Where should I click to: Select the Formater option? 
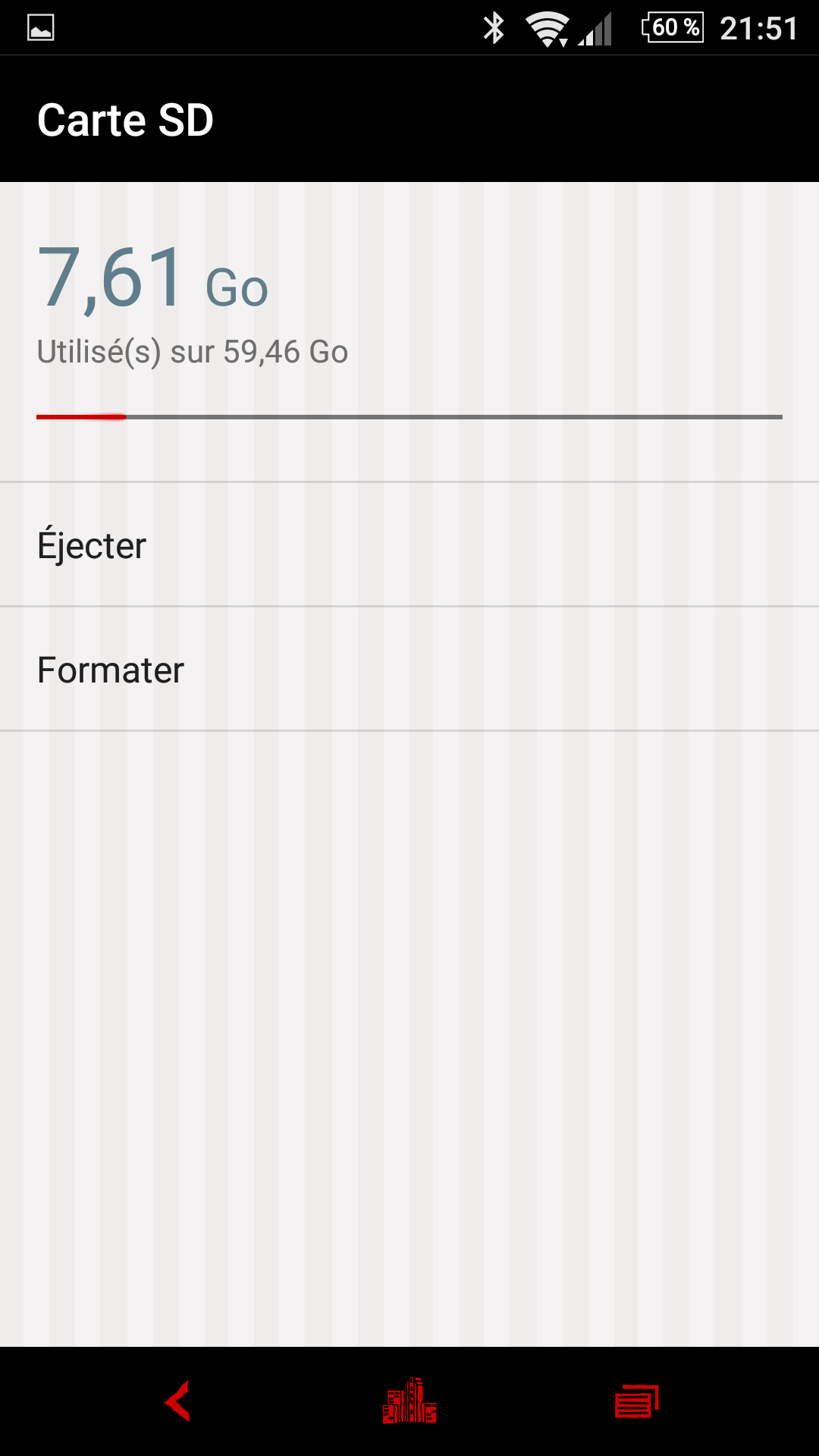[409, 669]
